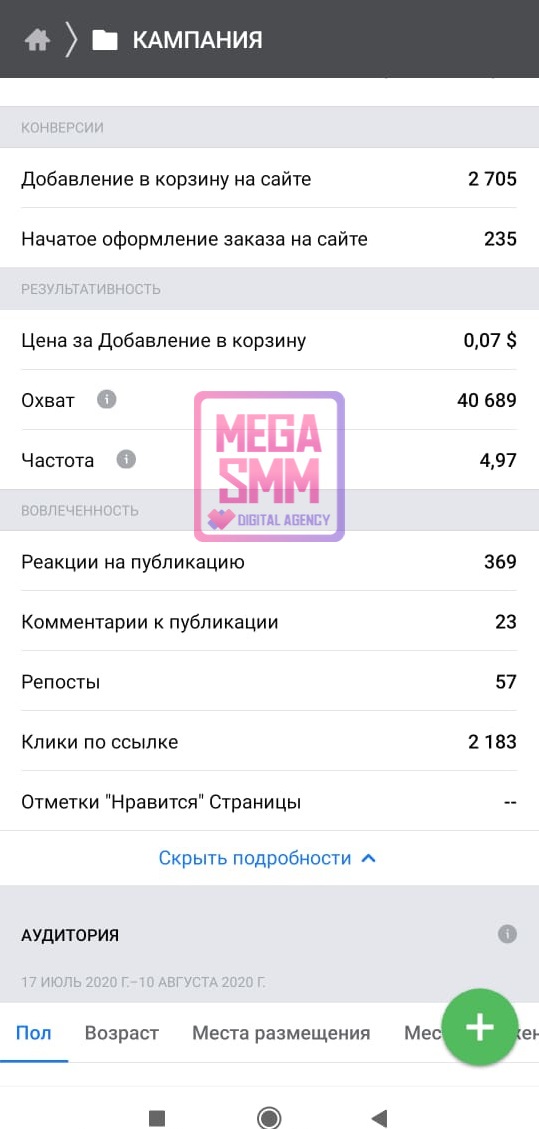This screenshot has height=1129, width=539.
Task: Show info tooltip for Частота
Action: (x=126, y=459)
